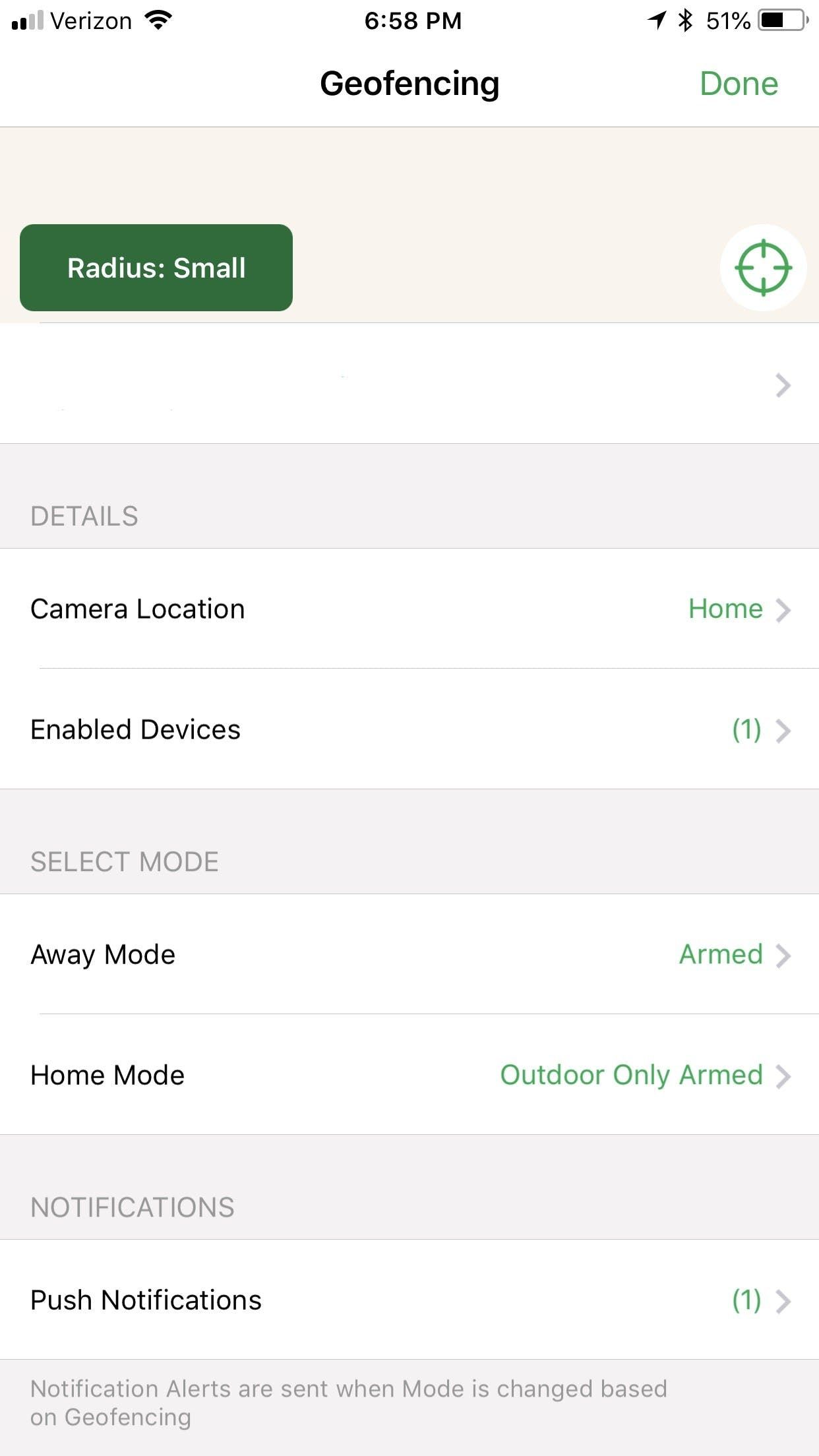Open the Away Mode setting set to Armed
The height and width of the screenshot is (1456, 819).
(409, 954)
